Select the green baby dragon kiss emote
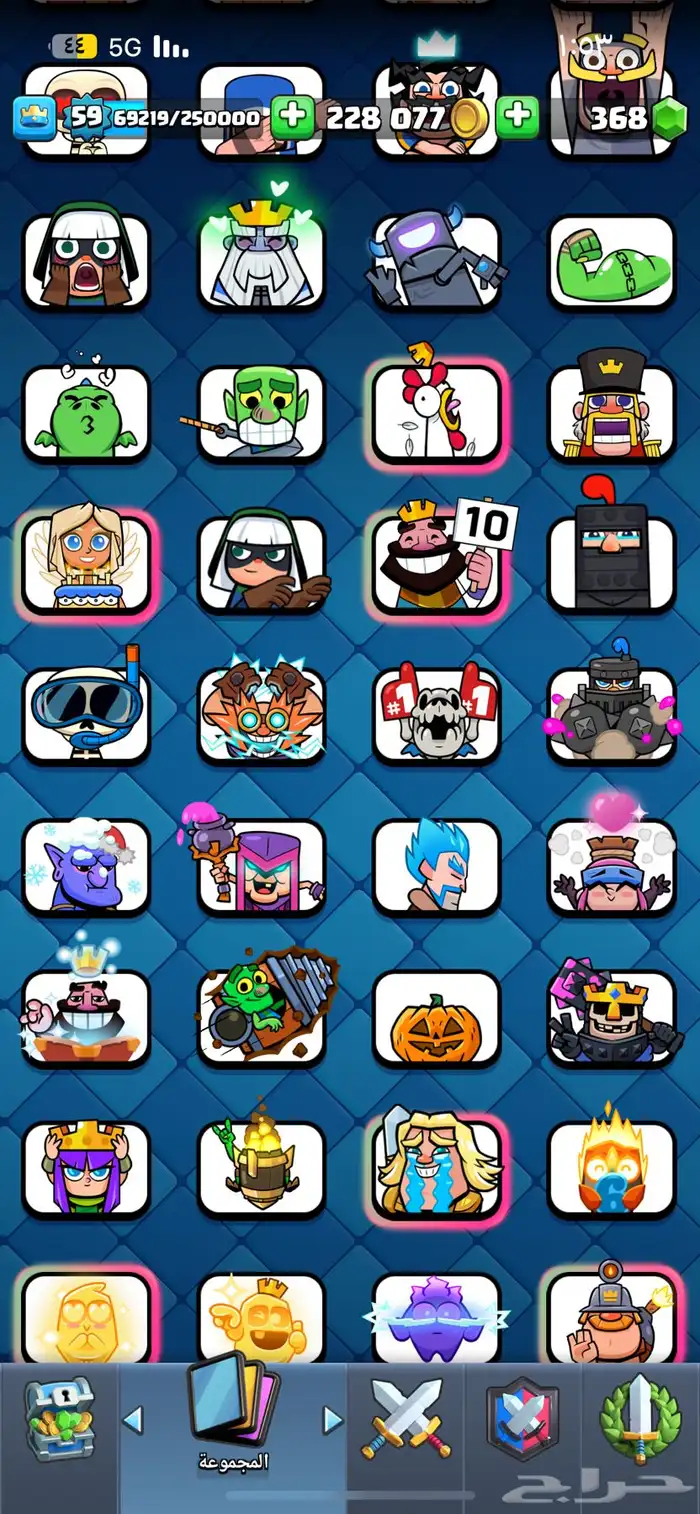The height and width of the screenshot is (1514, 700). 86,412
